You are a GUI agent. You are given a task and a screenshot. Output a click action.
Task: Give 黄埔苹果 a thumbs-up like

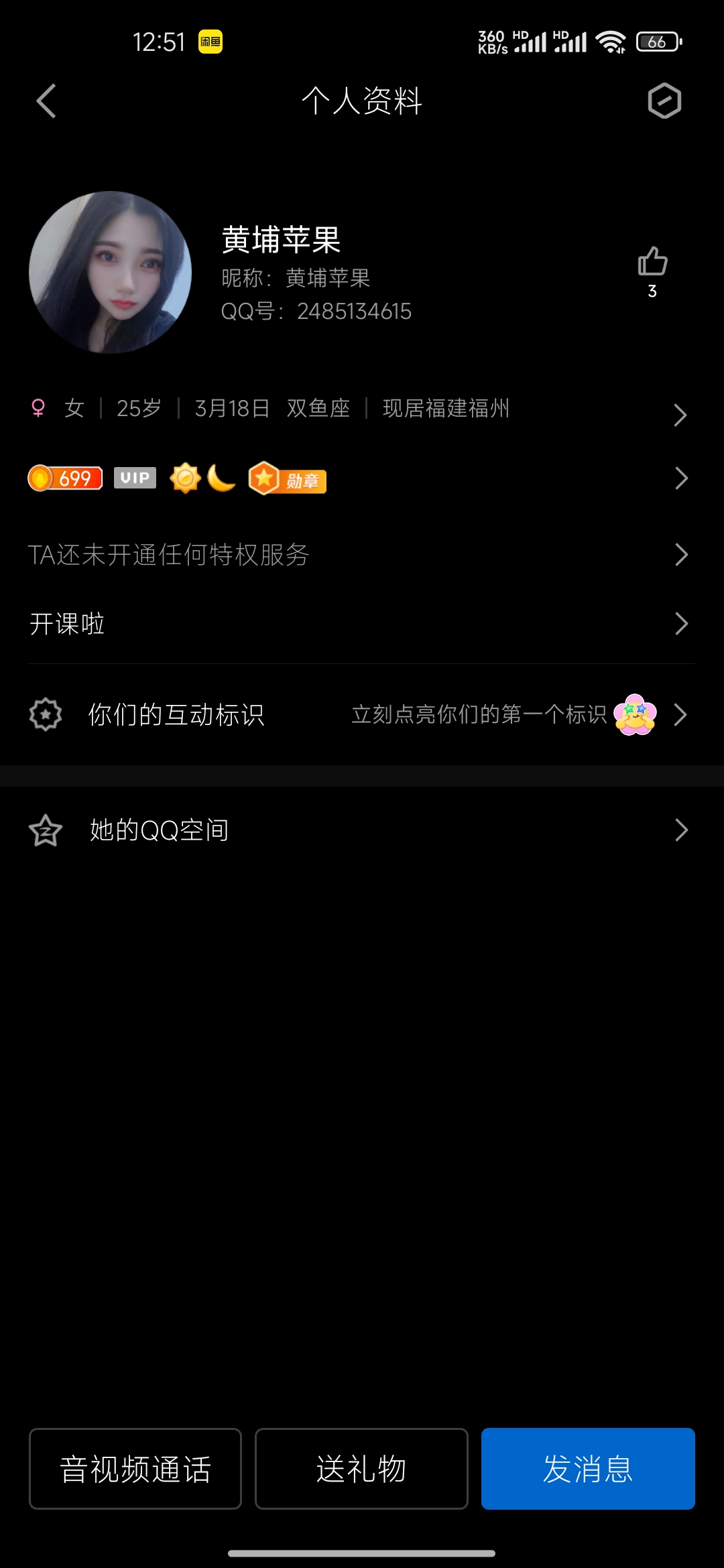pyautogui.click(x=652, y=263)
